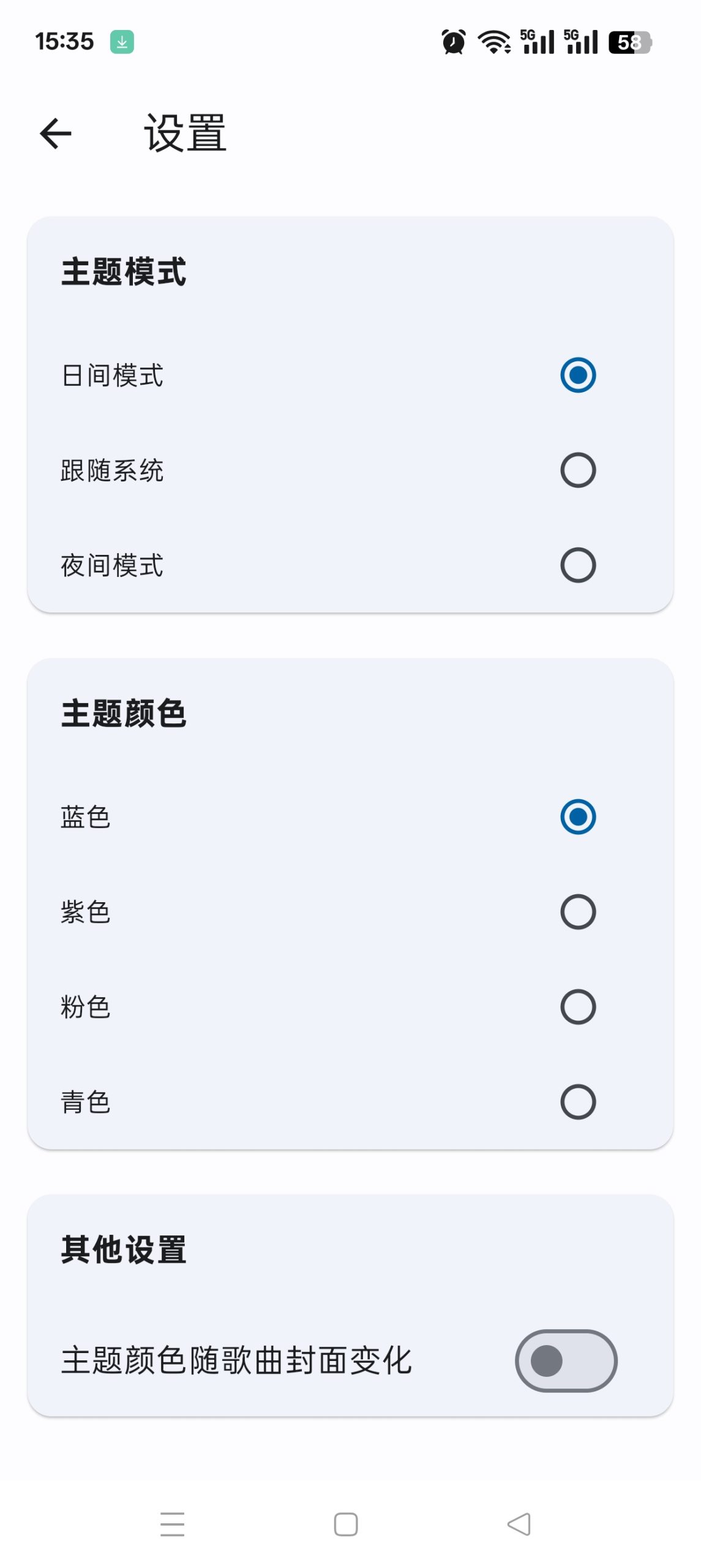Tap the time display in the status bar
The height and width of the screenshot is (1568, 701).
pyautogui.click(x=64, y=40)
